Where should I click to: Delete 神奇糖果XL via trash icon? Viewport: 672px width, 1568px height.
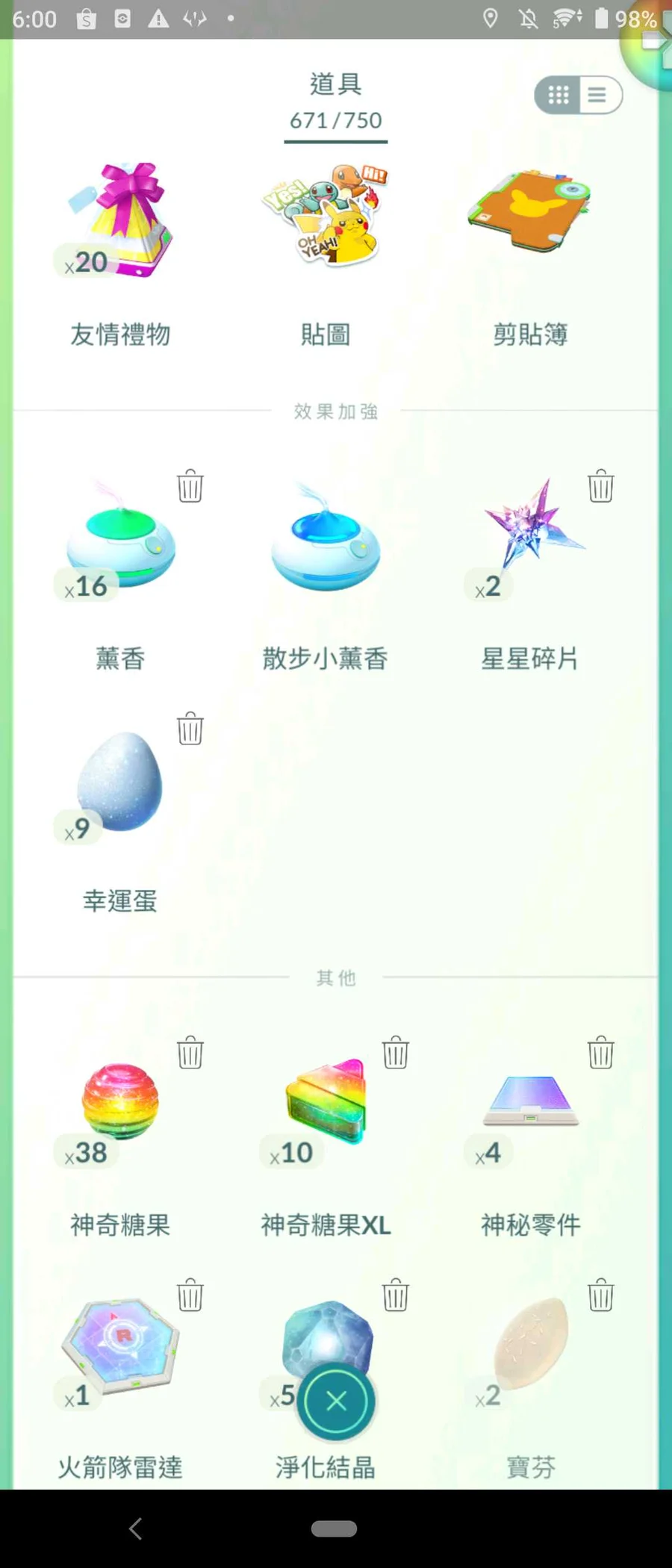pyautogui.click(x=396, y=1053)
